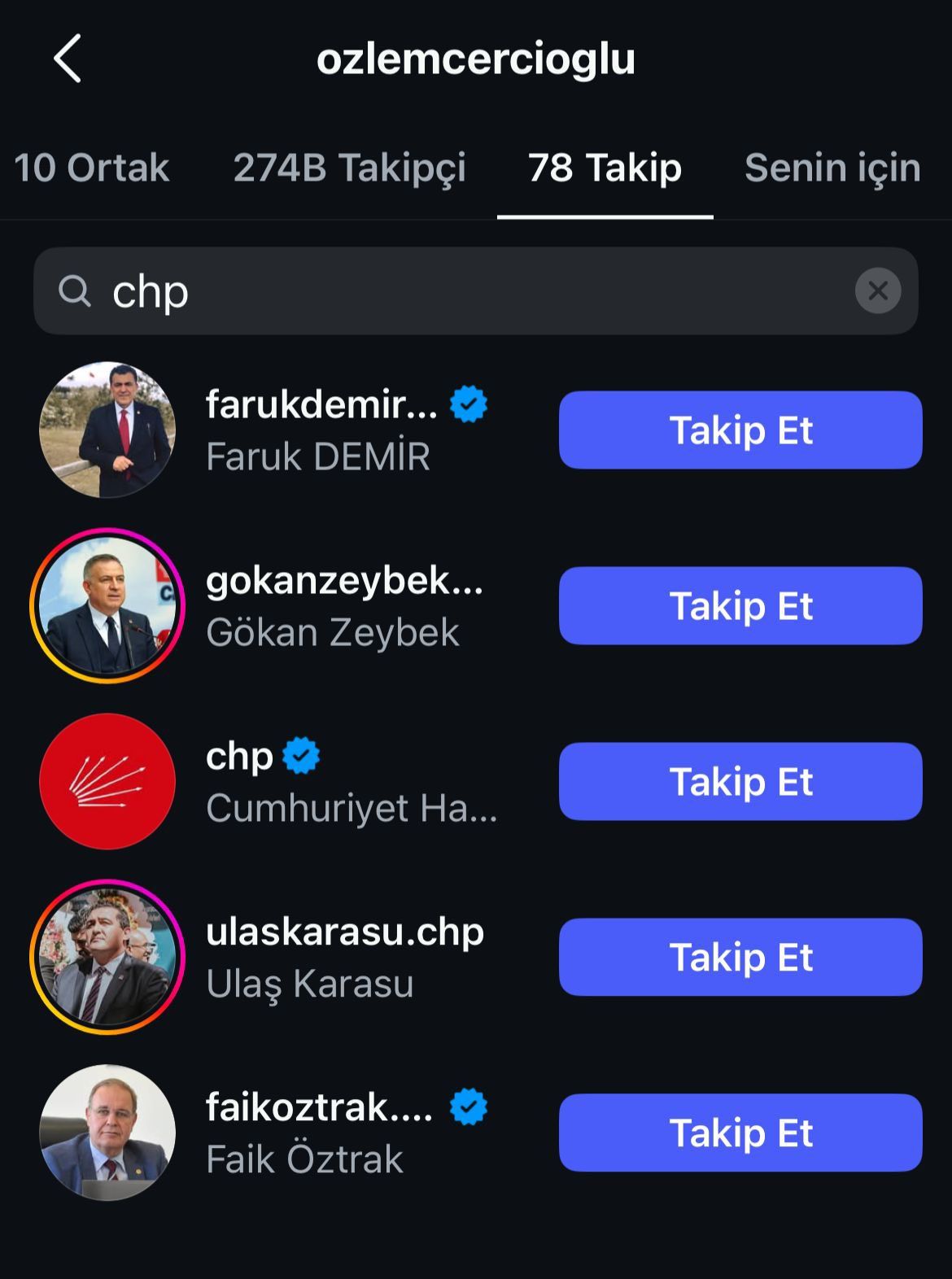Follow the chp account with Takip Et
The width and height of the screenshot is (952, 1279).
[x=740, y=782]
